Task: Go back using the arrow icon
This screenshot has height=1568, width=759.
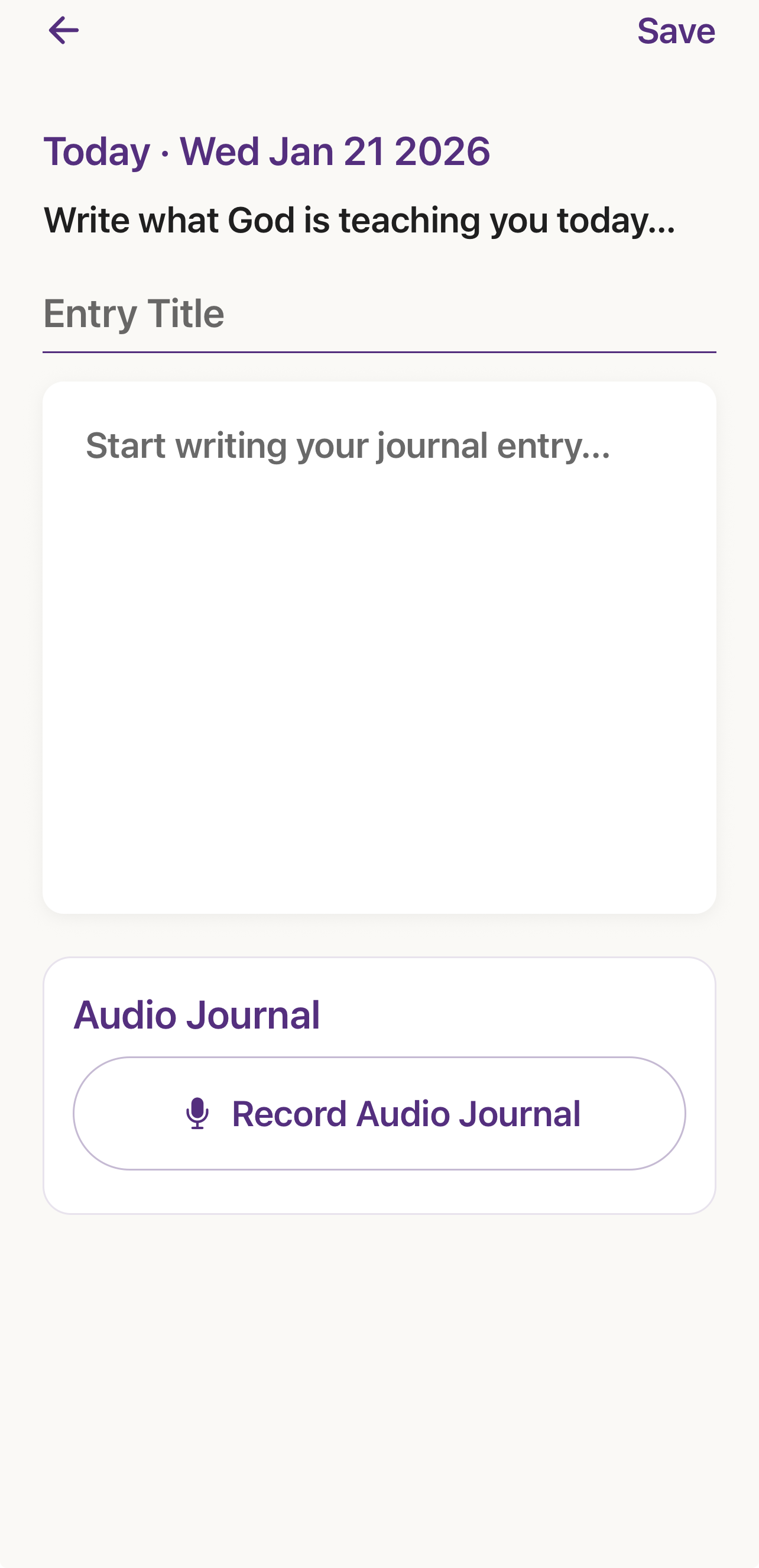Action: pyautogui.click(x=63, y=30)
